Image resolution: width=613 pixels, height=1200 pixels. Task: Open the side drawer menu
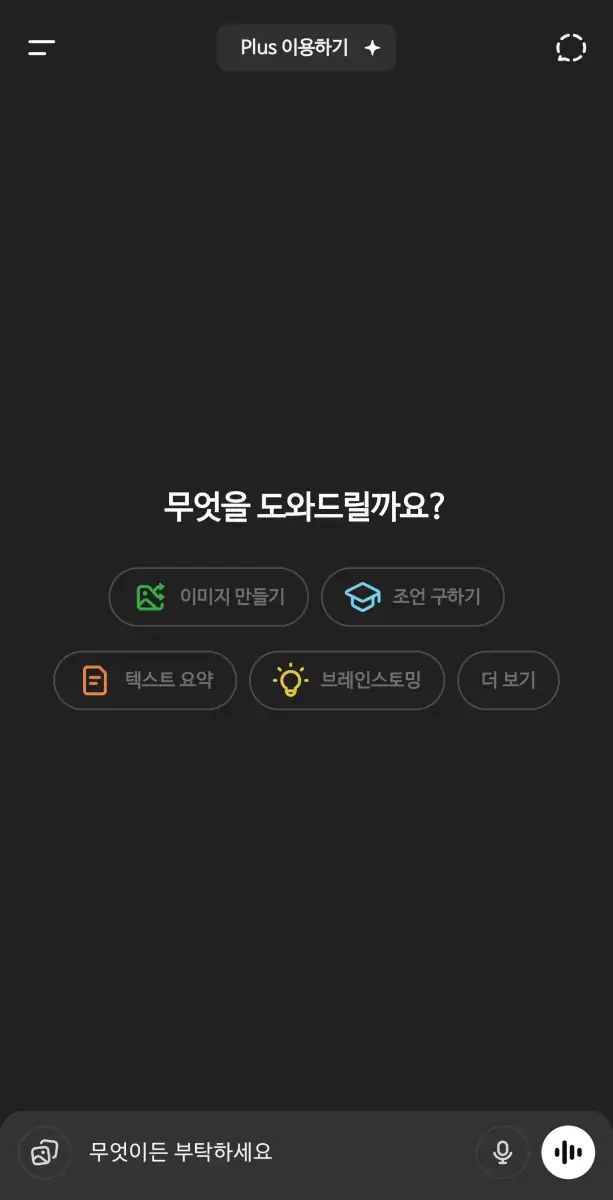[x=41, y=47]
